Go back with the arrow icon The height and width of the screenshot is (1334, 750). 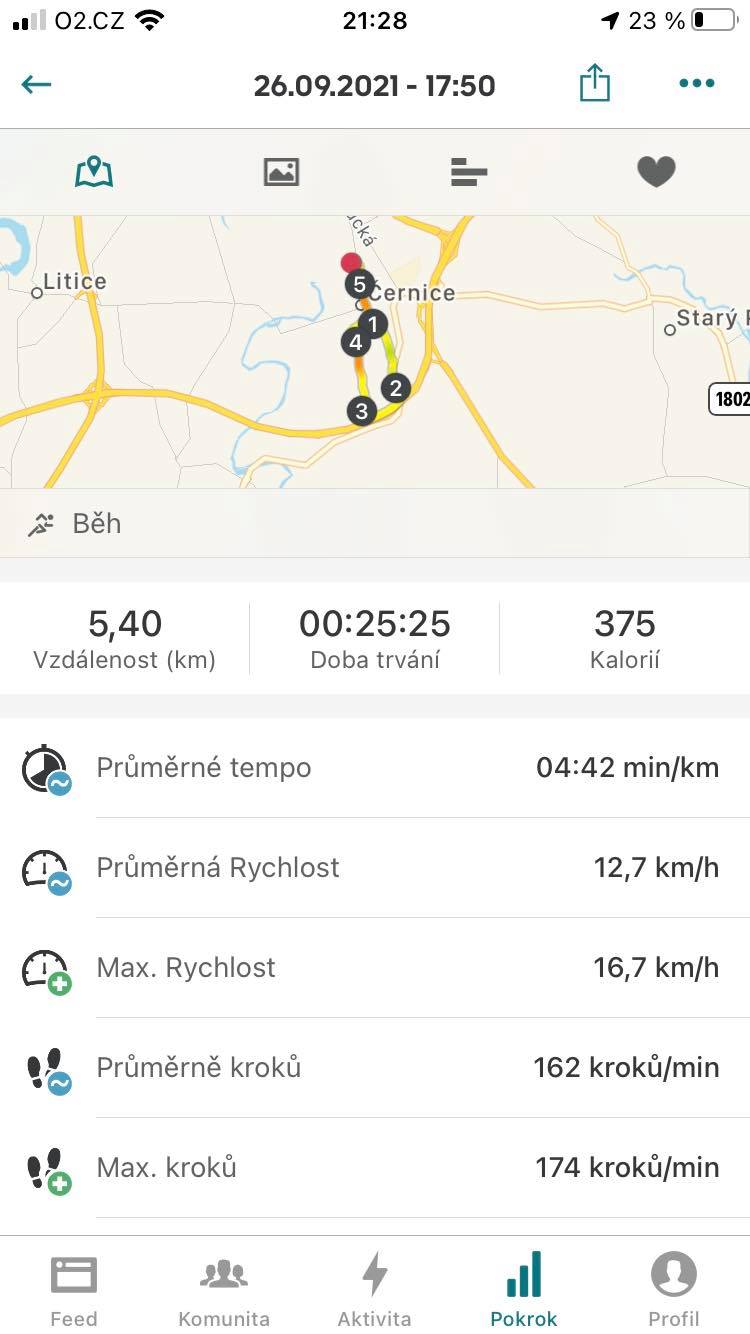point(36,84)
